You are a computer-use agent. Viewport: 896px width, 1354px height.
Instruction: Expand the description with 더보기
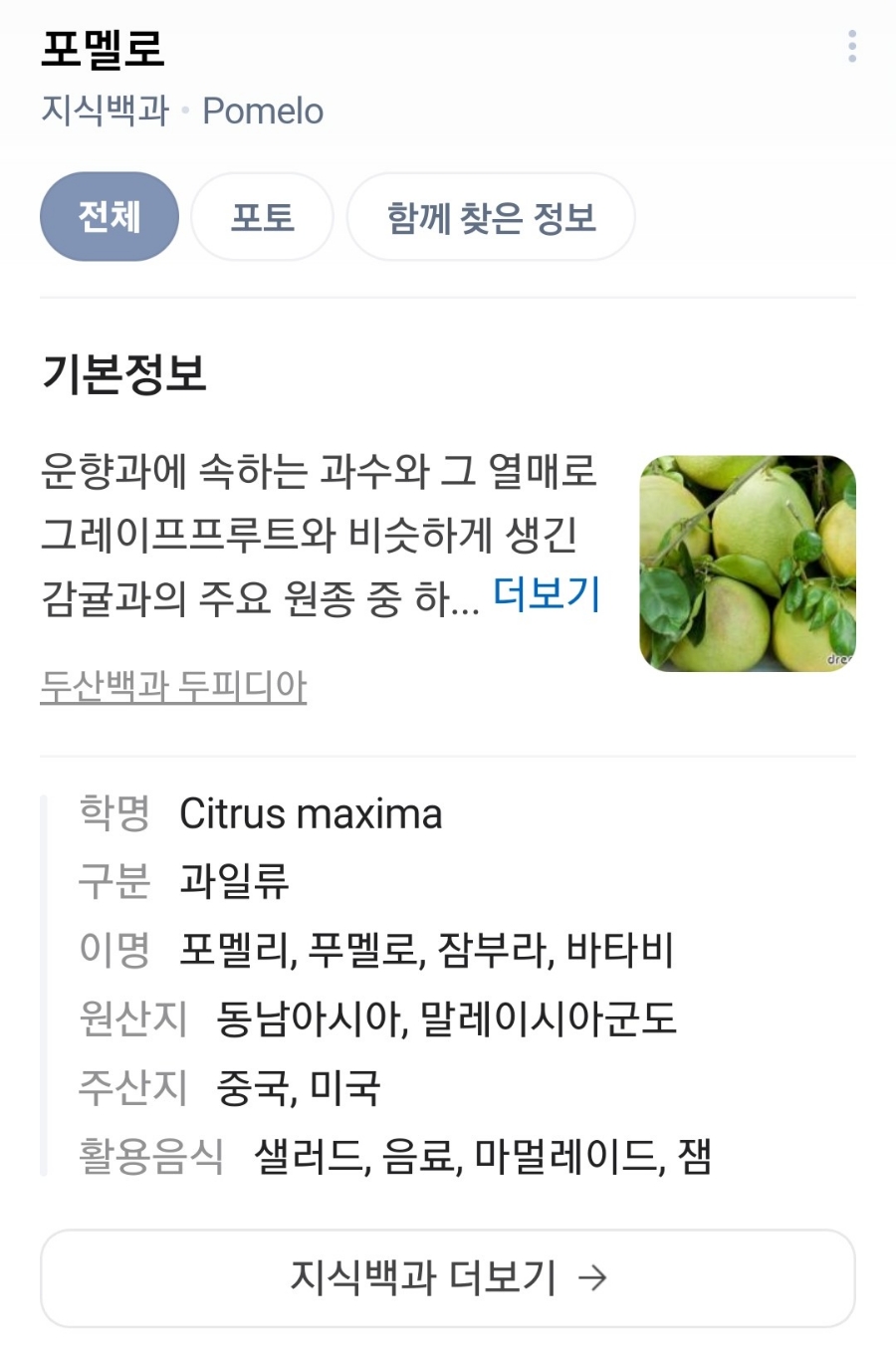[x=547, y=594]
